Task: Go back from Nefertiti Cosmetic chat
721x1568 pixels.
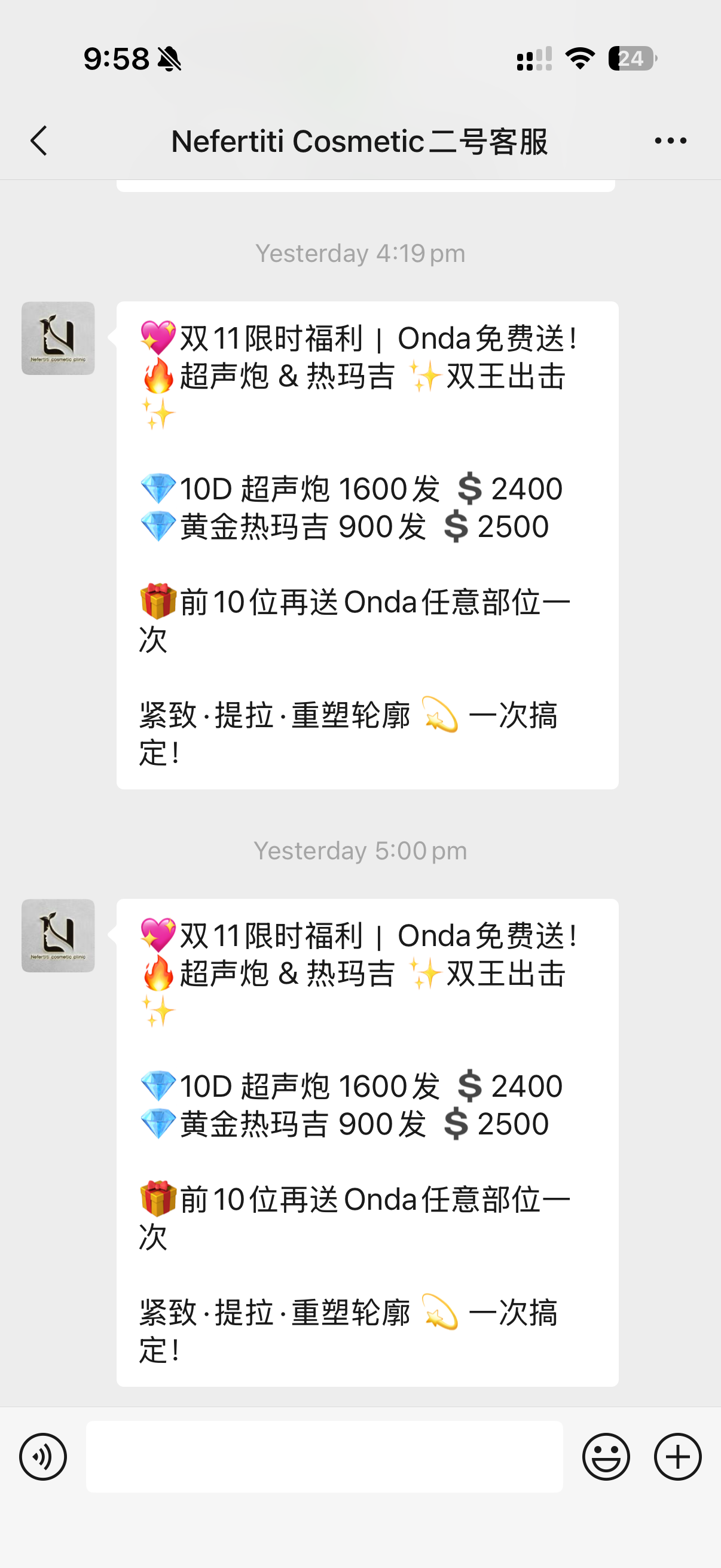Action: pyautogui.click(x=39, y=141)
